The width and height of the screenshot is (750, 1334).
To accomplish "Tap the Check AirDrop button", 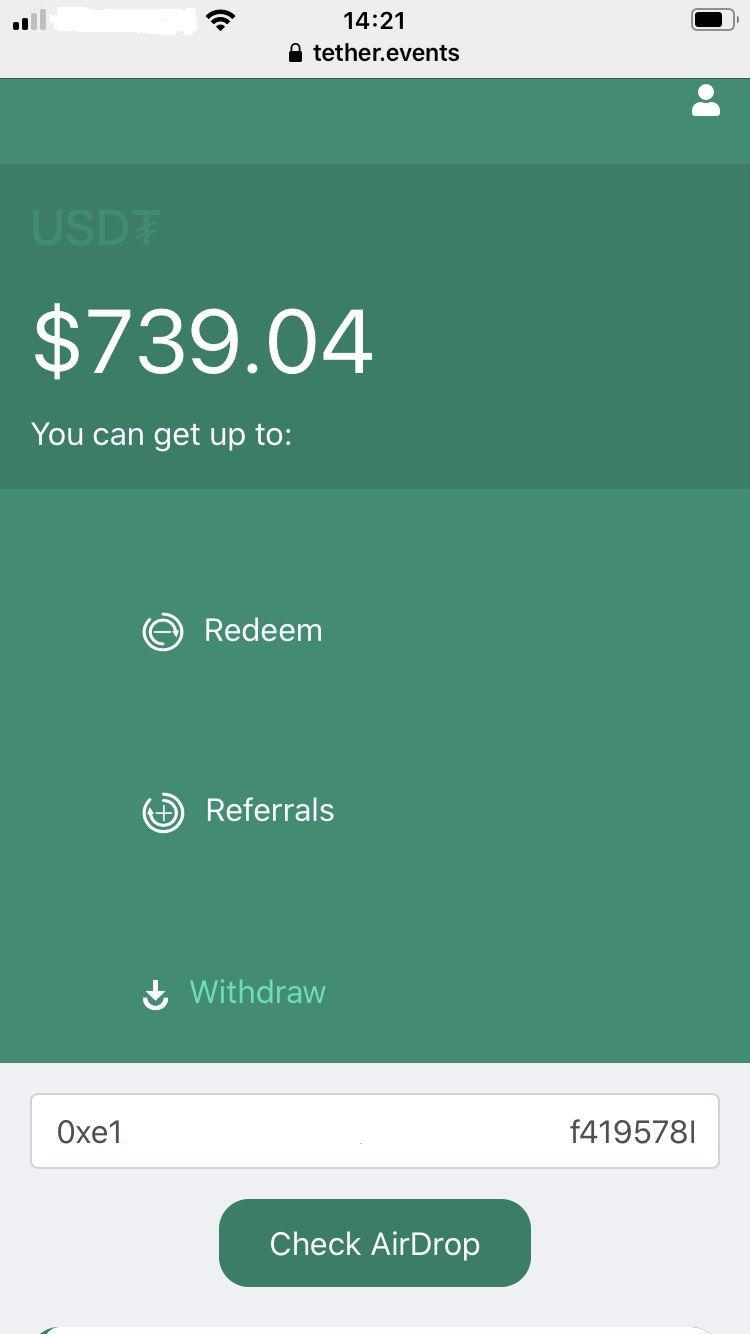I will point(374,1243).
